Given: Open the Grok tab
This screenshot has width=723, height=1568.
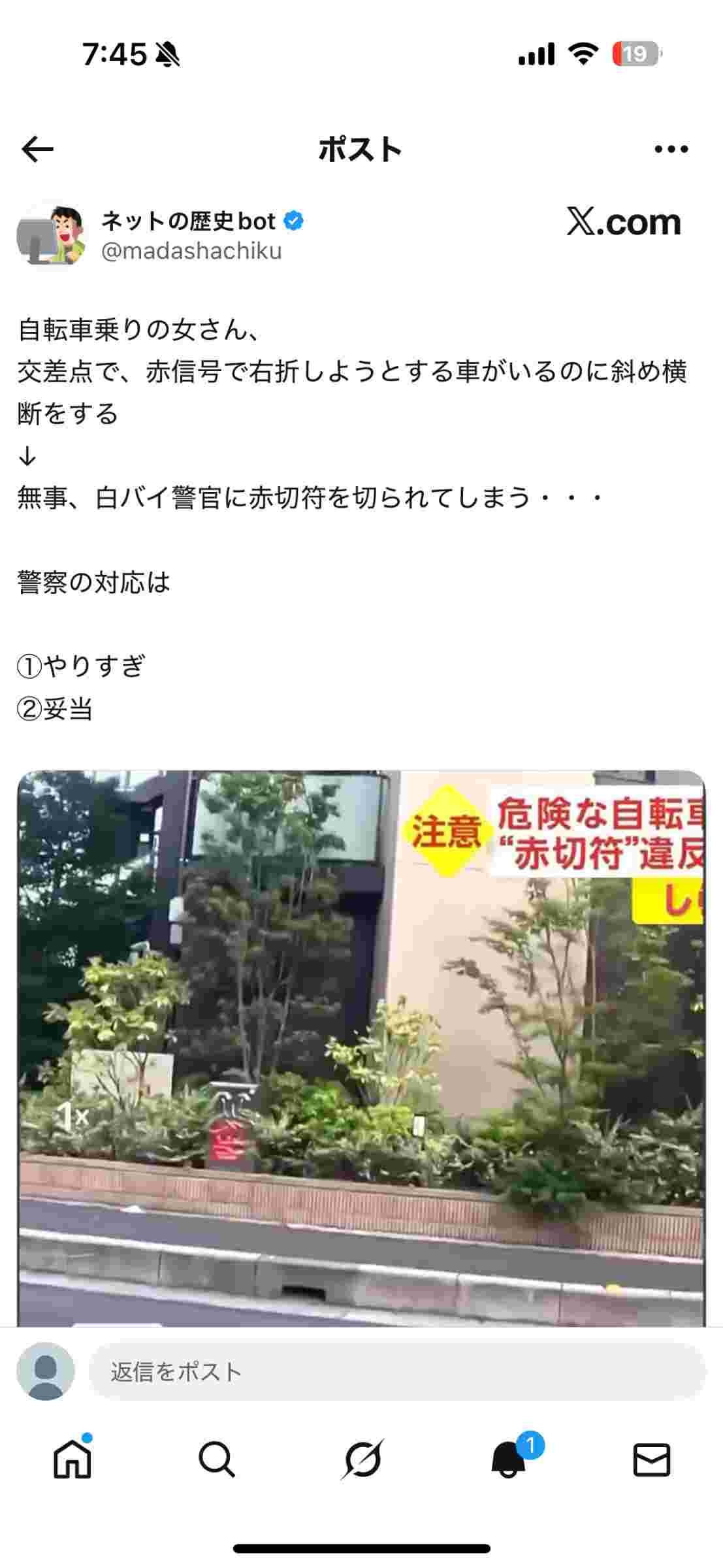Looking at the screenshot, I should [x=361, y=1460].
